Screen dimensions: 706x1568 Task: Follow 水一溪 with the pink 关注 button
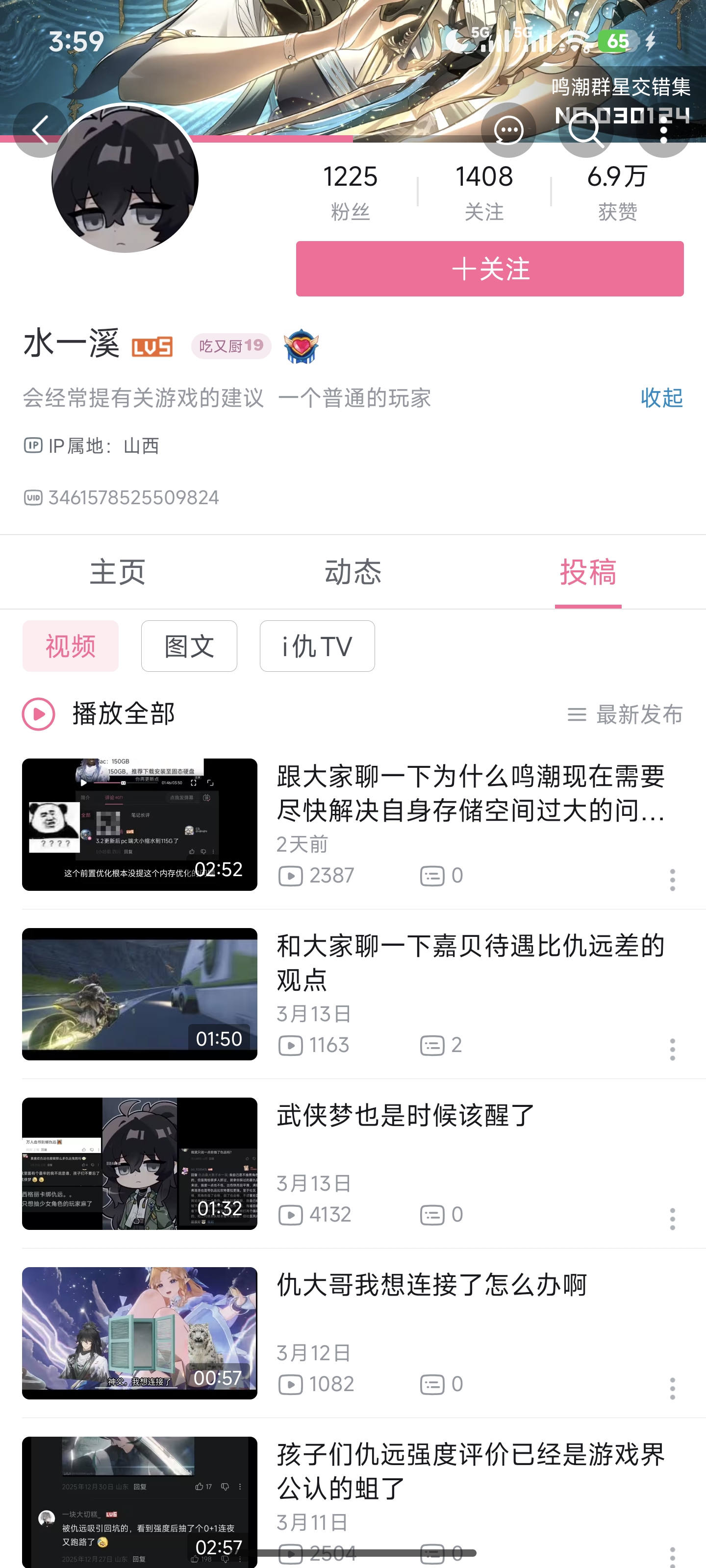tap(489, 269)
